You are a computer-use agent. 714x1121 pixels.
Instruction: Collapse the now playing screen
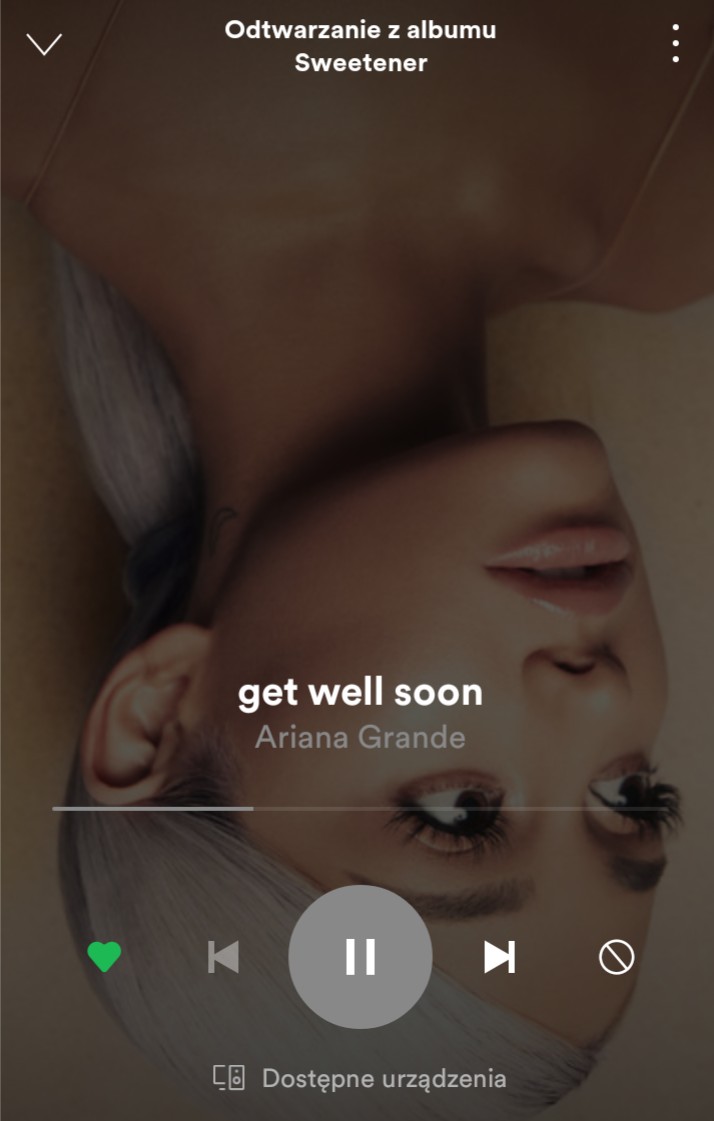click(x=44, y=44)
